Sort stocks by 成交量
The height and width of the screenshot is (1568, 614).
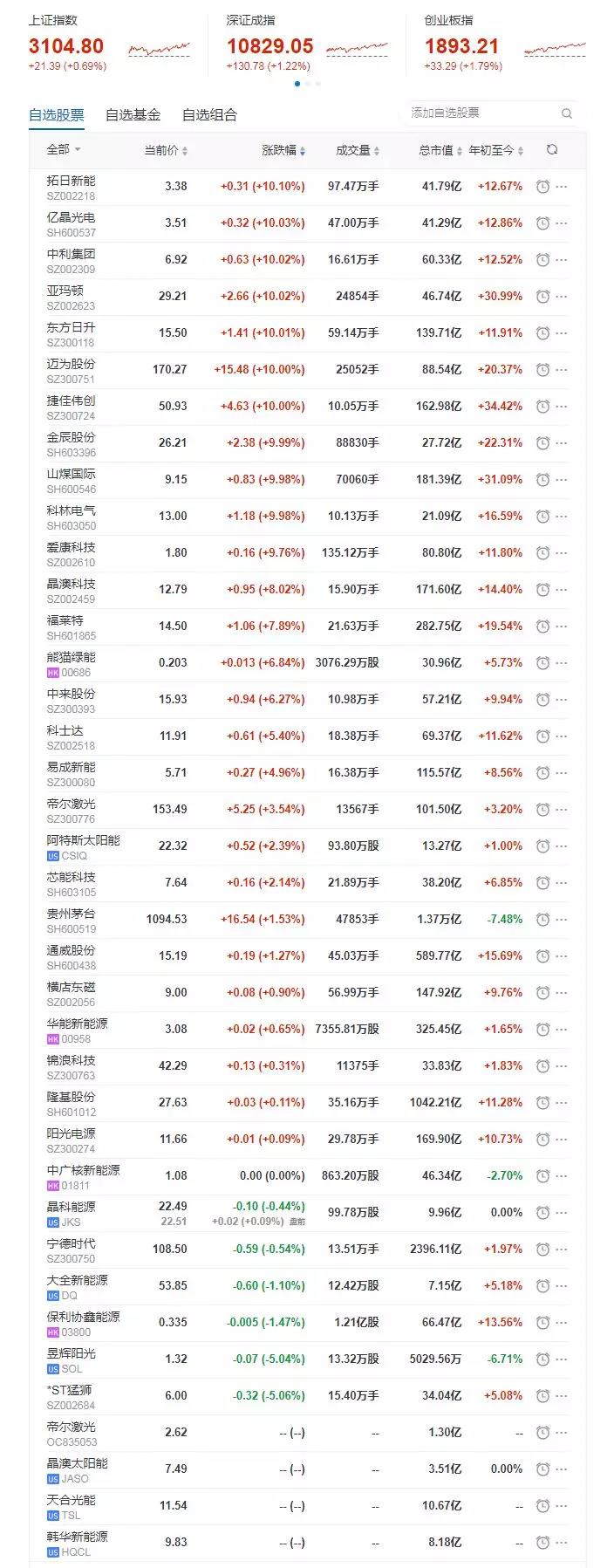[x=358, y=151]
